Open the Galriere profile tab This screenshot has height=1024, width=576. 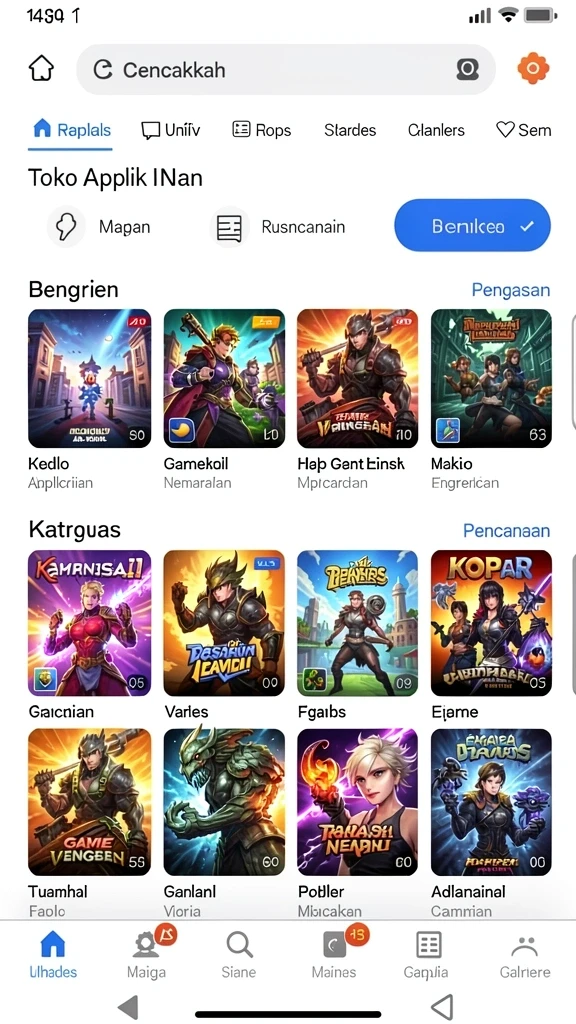(524, 955)
